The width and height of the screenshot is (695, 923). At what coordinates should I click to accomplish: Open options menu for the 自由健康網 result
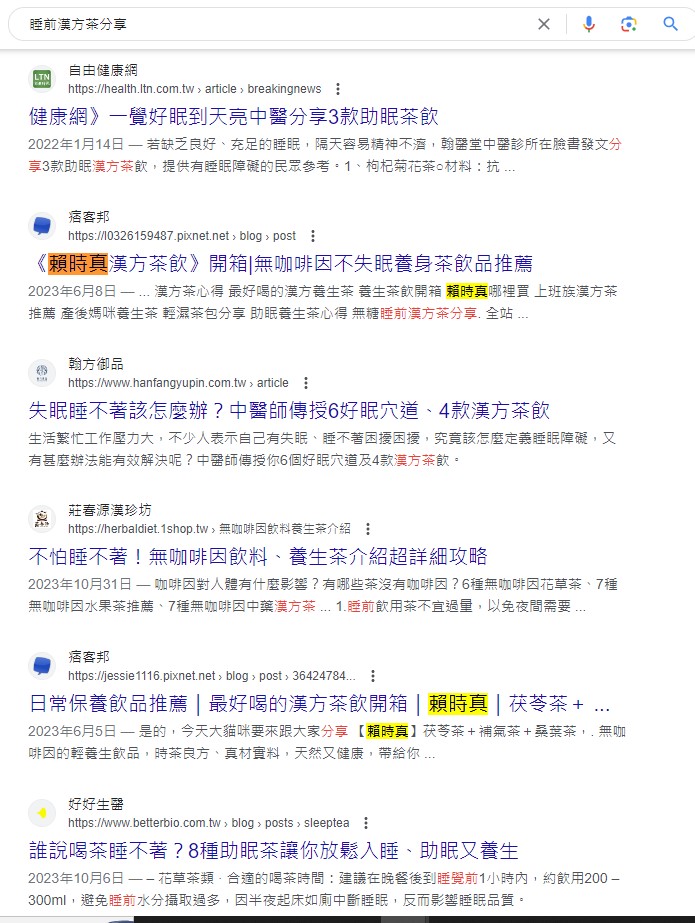coord(338,89)
